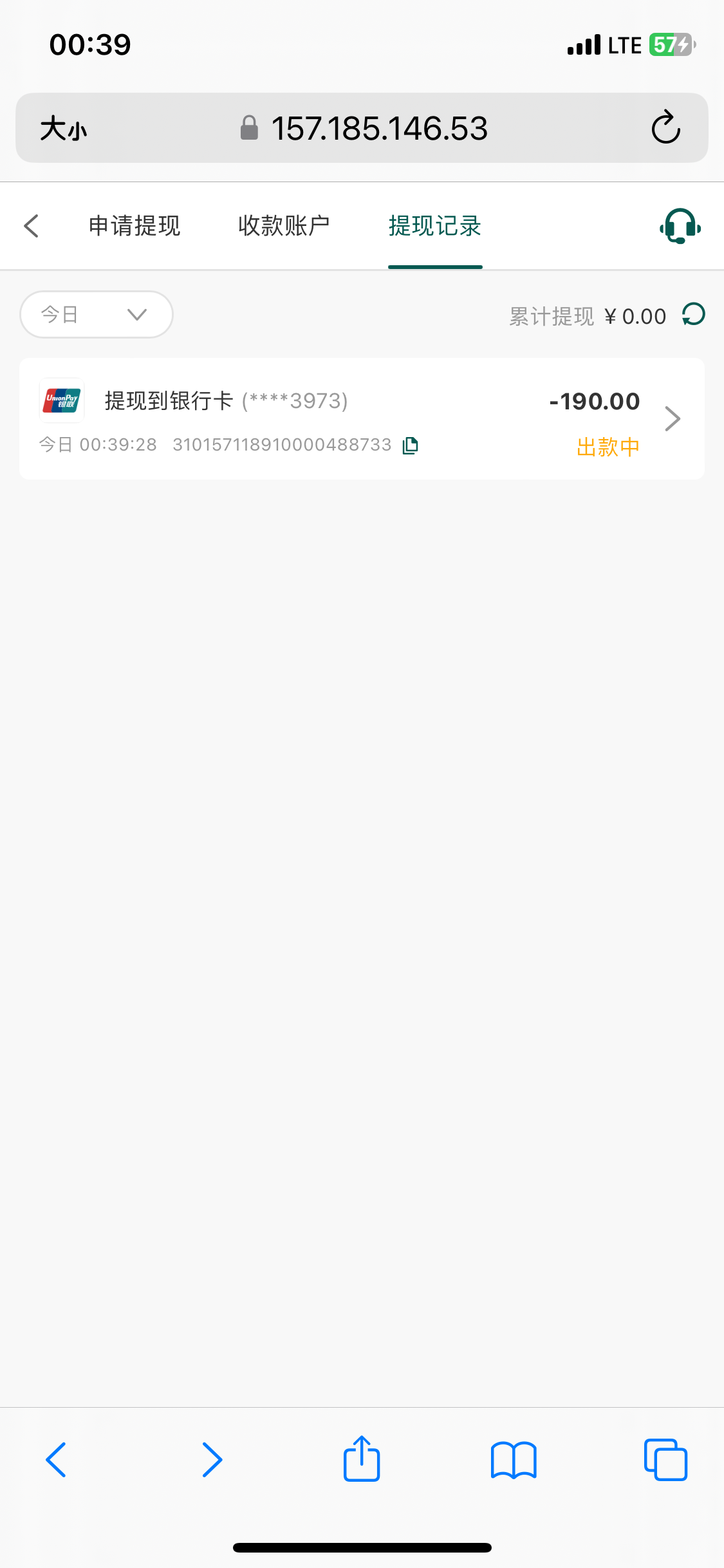The height and width of the screenshot is (1568, 724).
Task: Refresh the 累计提现 total amount
Action: (694, 315)
